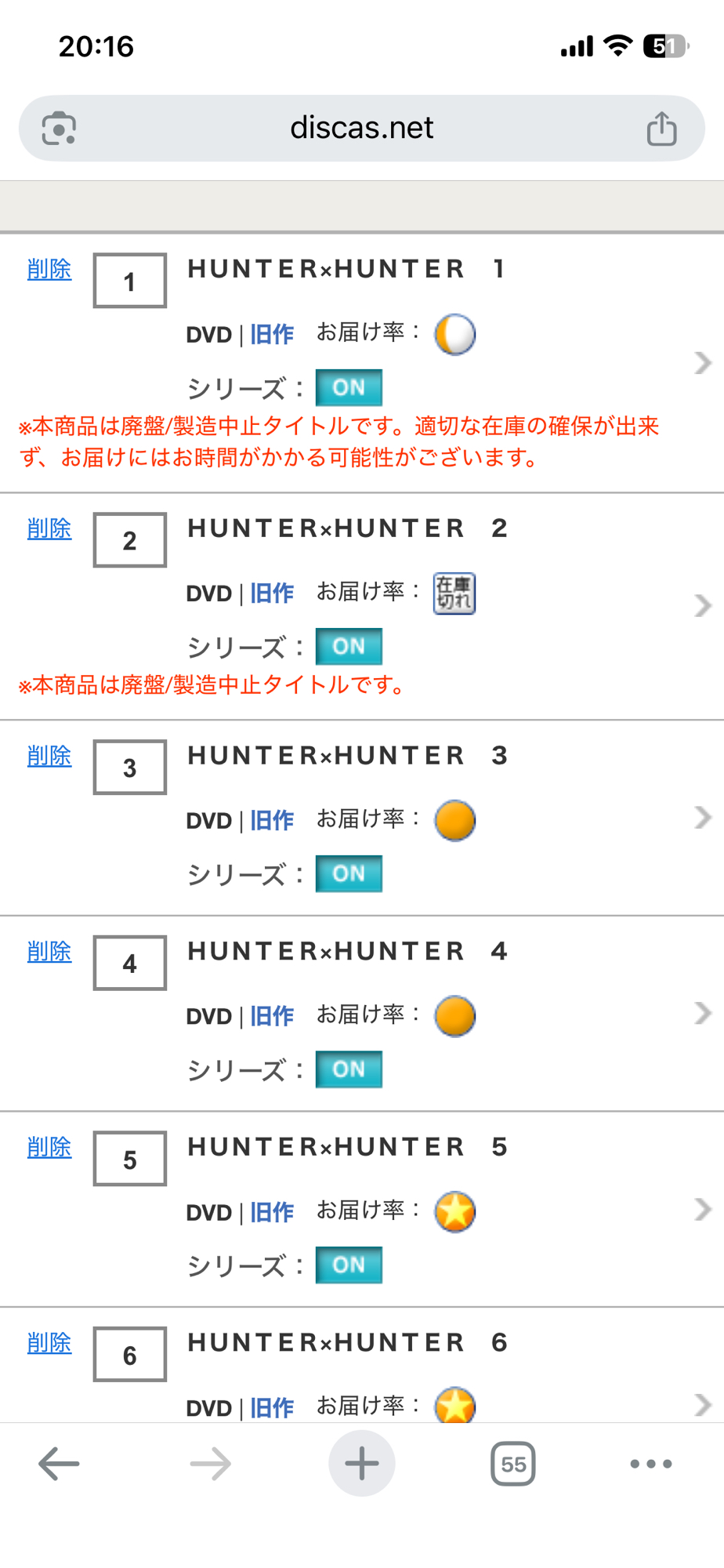Share this page from address bar
Screen dimensions: 724x1568
(661, 129)
